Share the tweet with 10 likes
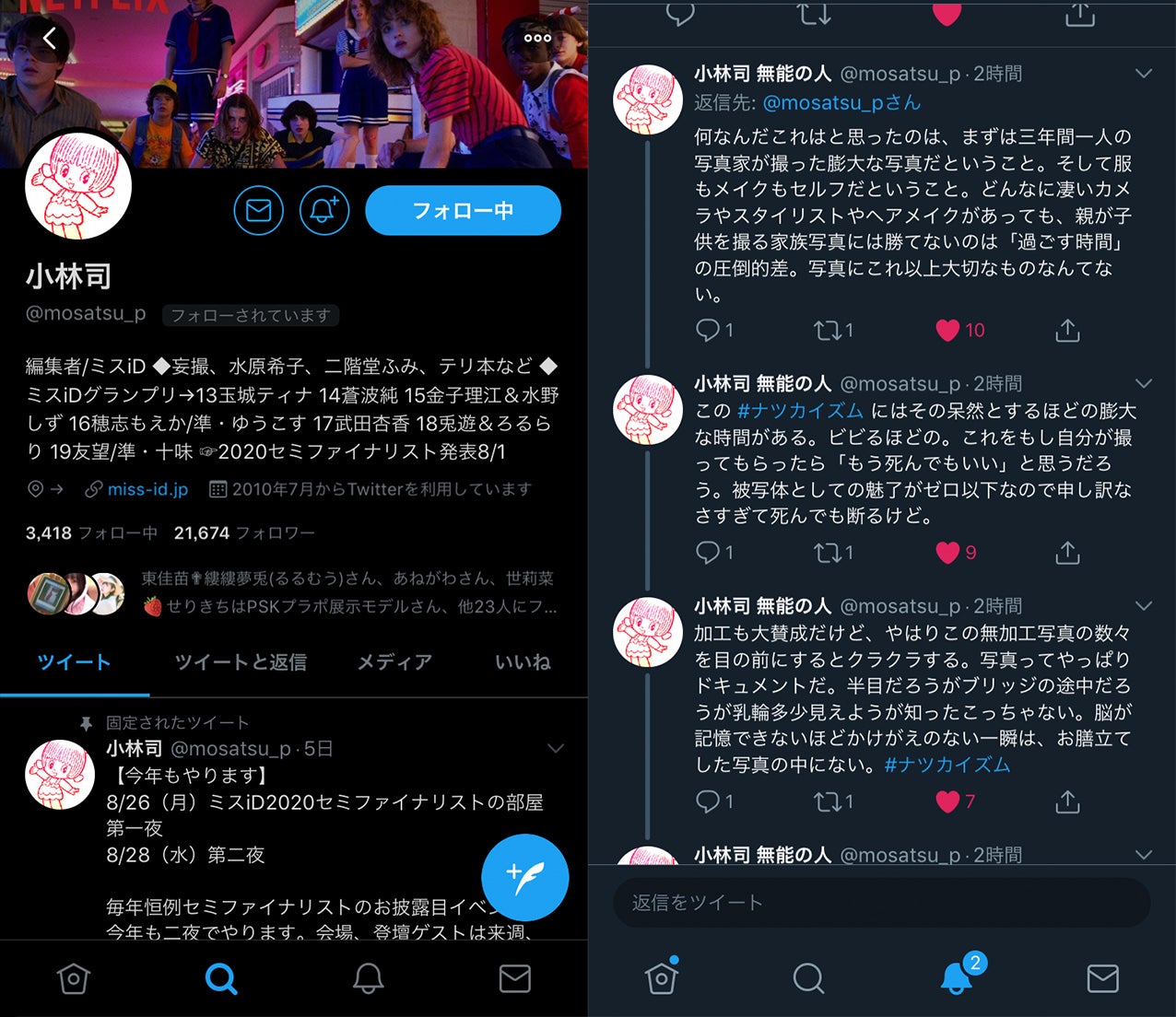1176x1017 pixels. pyautogui.click(x=1067, y=330)
